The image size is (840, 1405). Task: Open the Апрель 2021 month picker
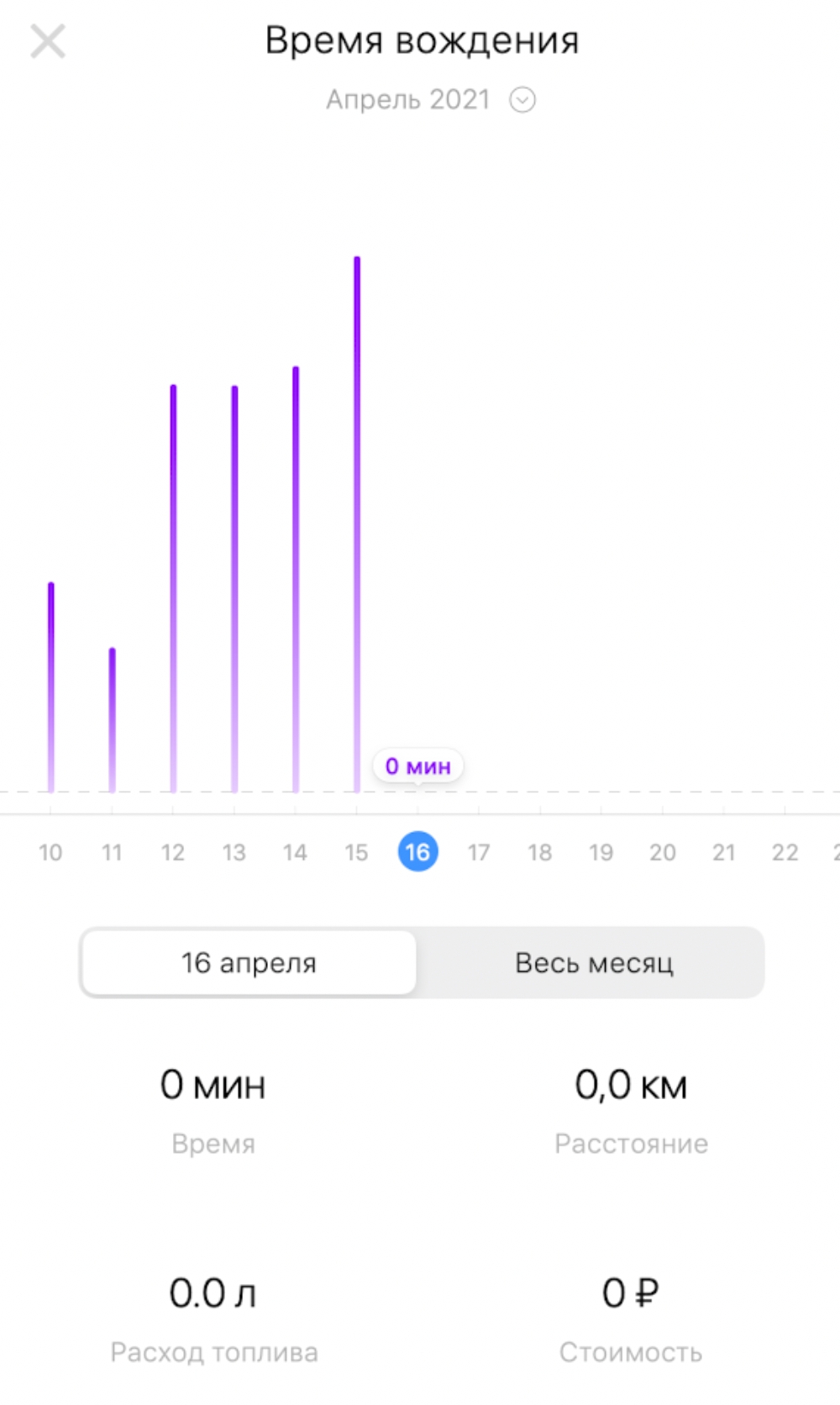(x=430, y=99)
